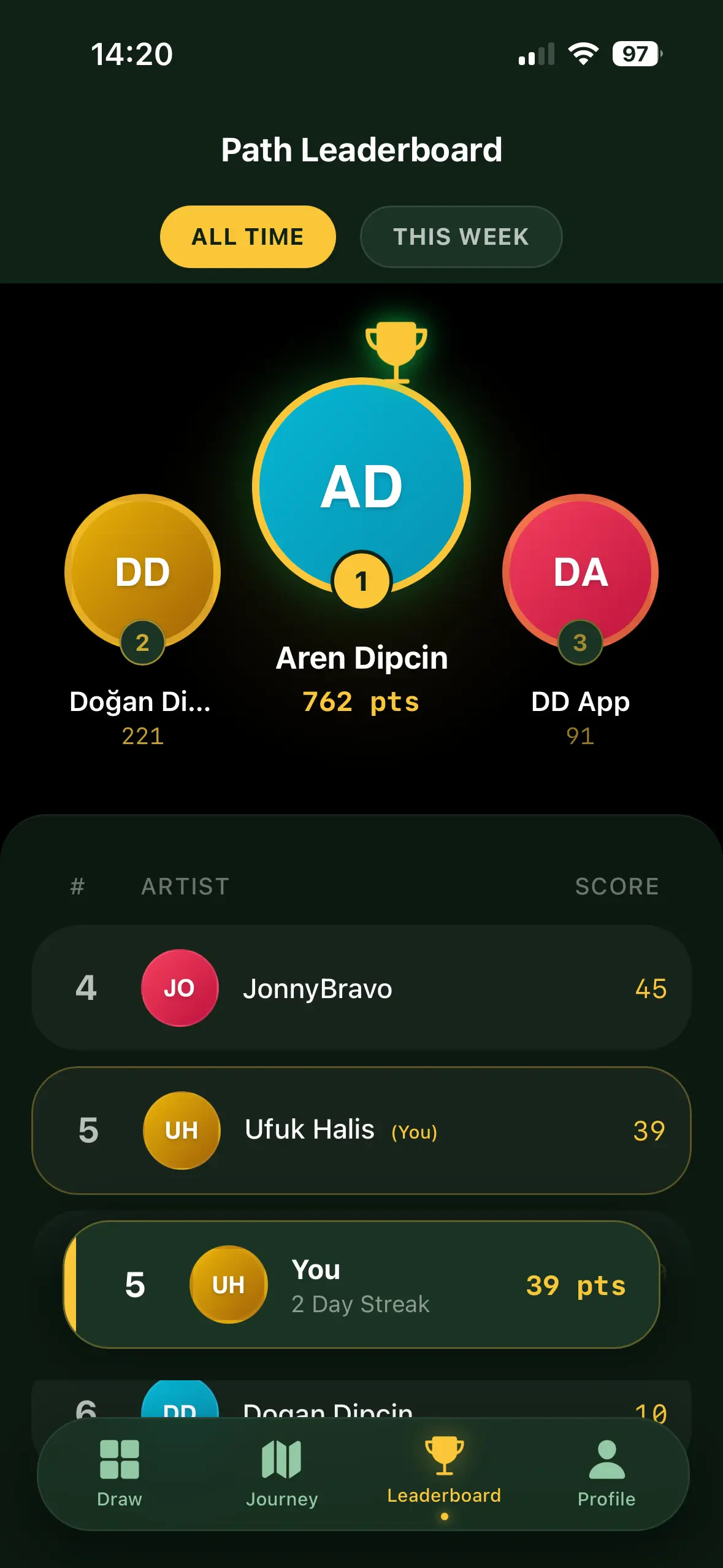Open DD App third-place avatar
The width and height of the screenshot is (723, 1568).
pos(580,571)
